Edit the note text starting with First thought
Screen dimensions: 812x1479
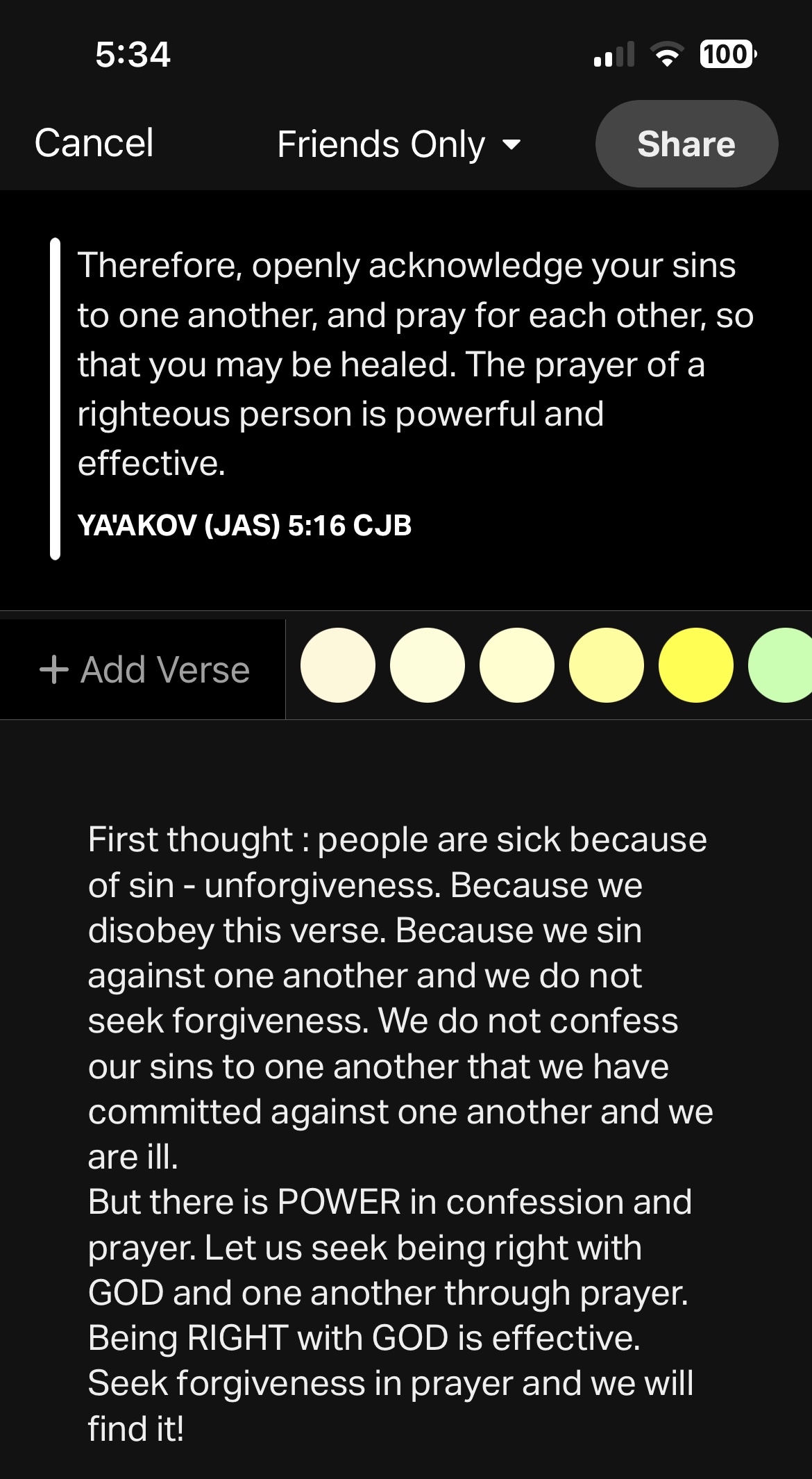pos(399,1132)
